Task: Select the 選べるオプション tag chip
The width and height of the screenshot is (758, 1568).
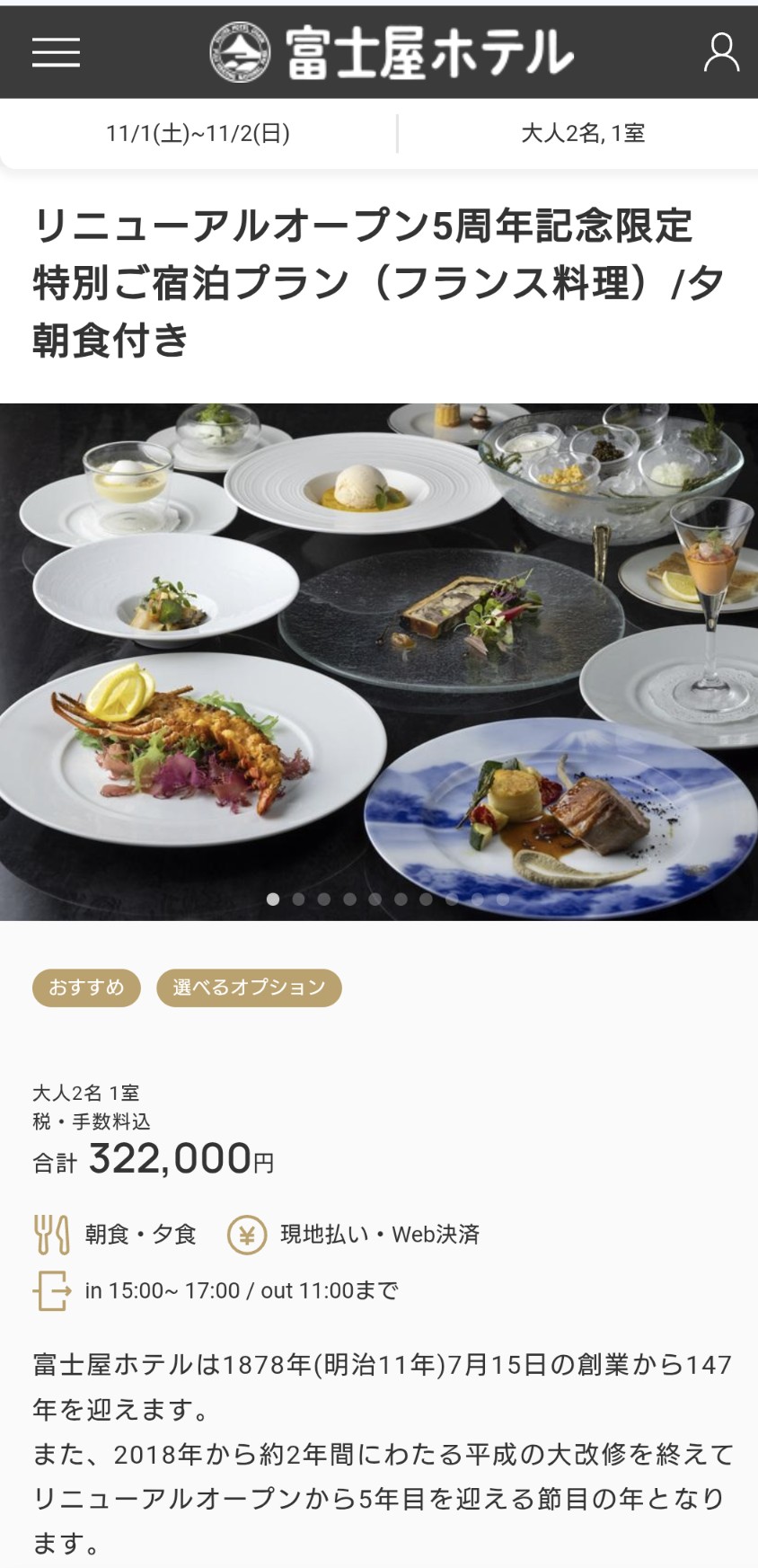Action: 249,988
